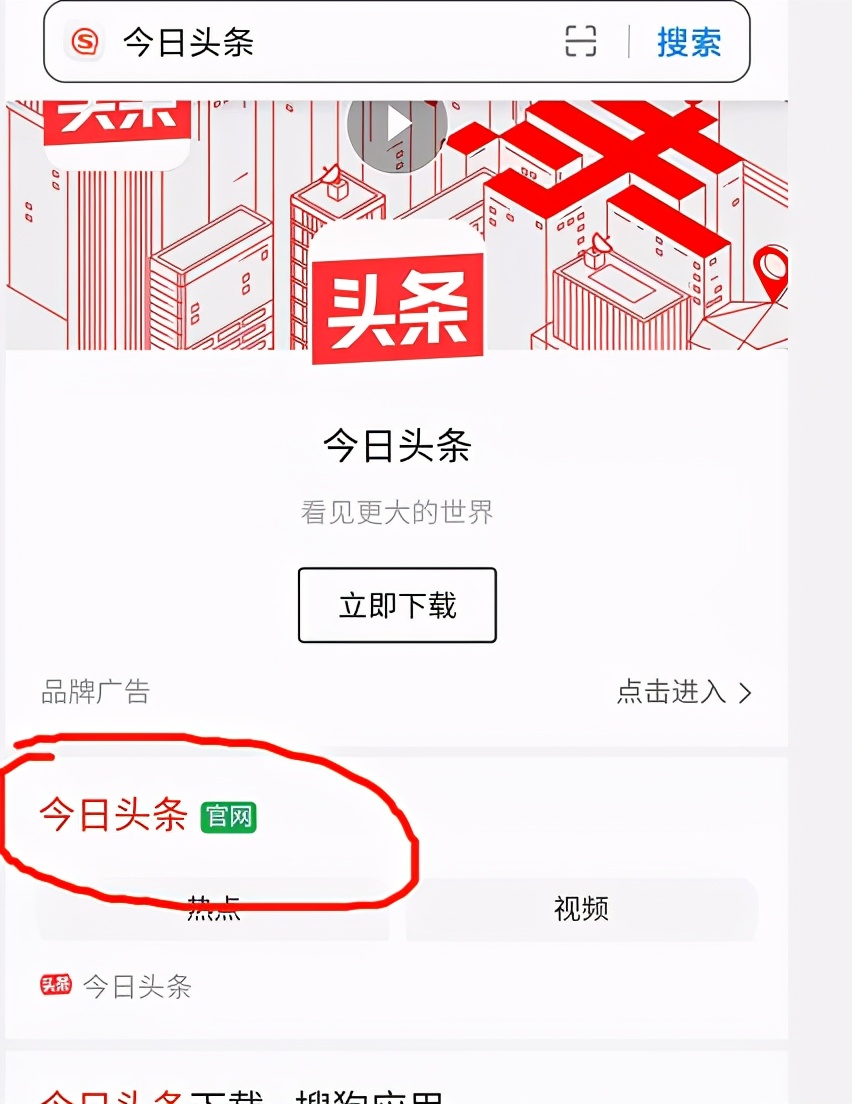
Task: Click the Sogou search engine icon
Action: click(x=84, y=43)
